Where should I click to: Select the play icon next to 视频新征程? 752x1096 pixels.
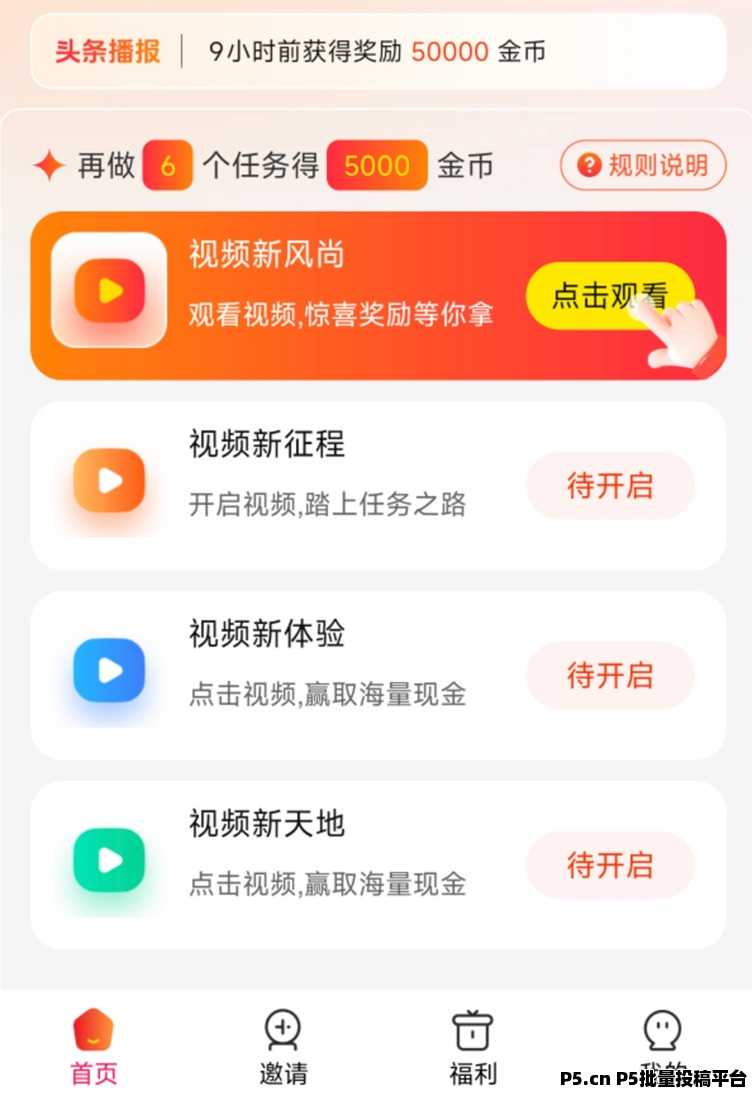click(108, 480)
